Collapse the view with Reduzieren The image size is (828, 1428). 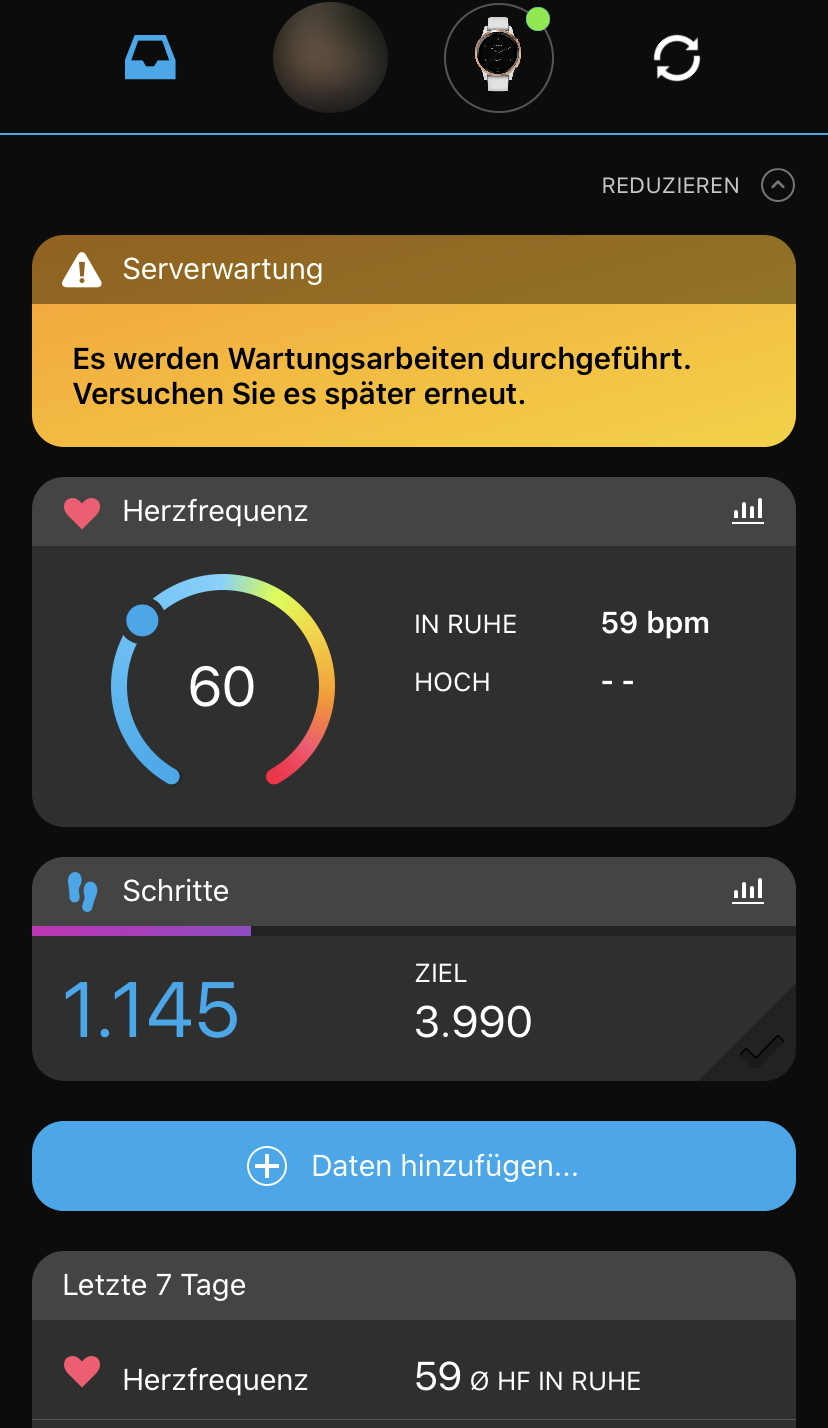697,186
